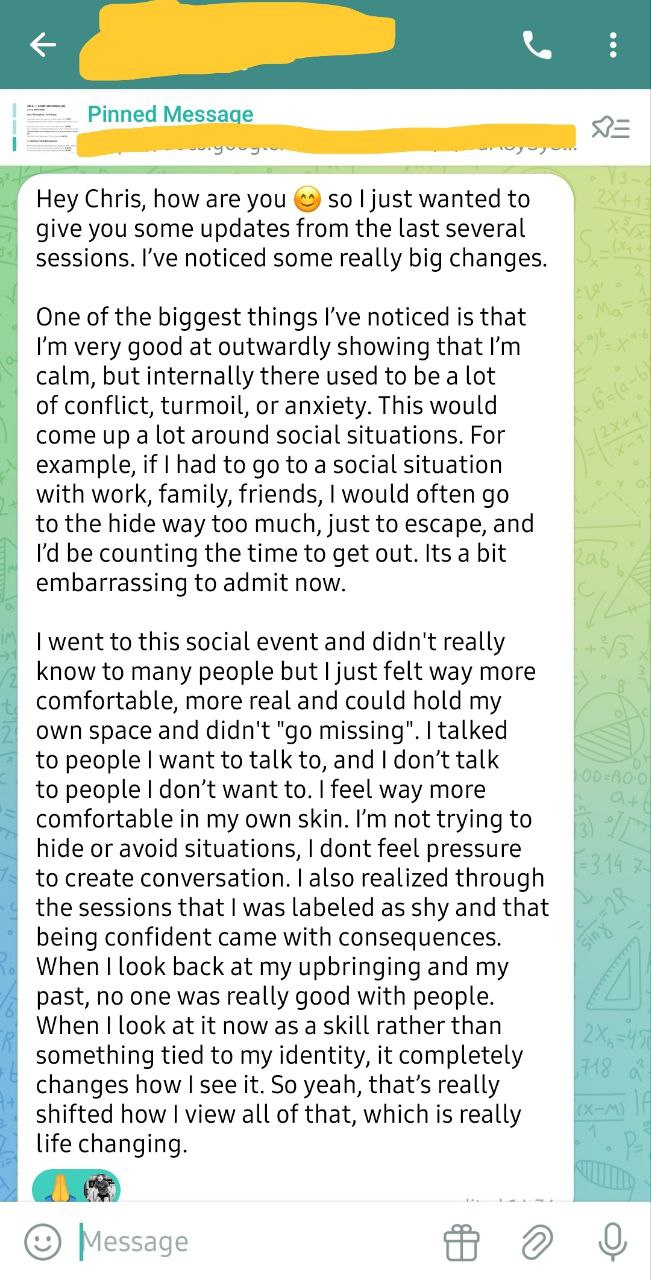
Task: Open the pinned message
Action: click(300, 128)
